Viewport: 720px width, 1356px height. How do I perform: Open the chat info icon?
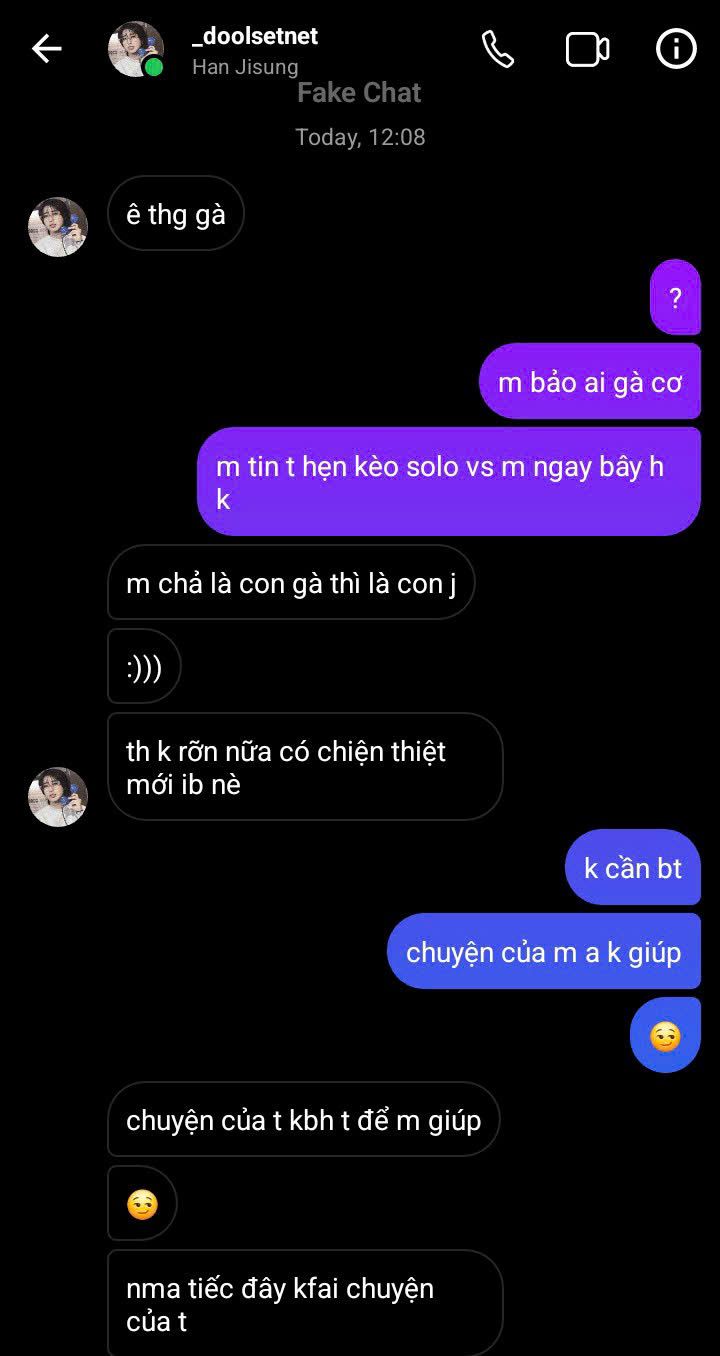click(676, 48)
